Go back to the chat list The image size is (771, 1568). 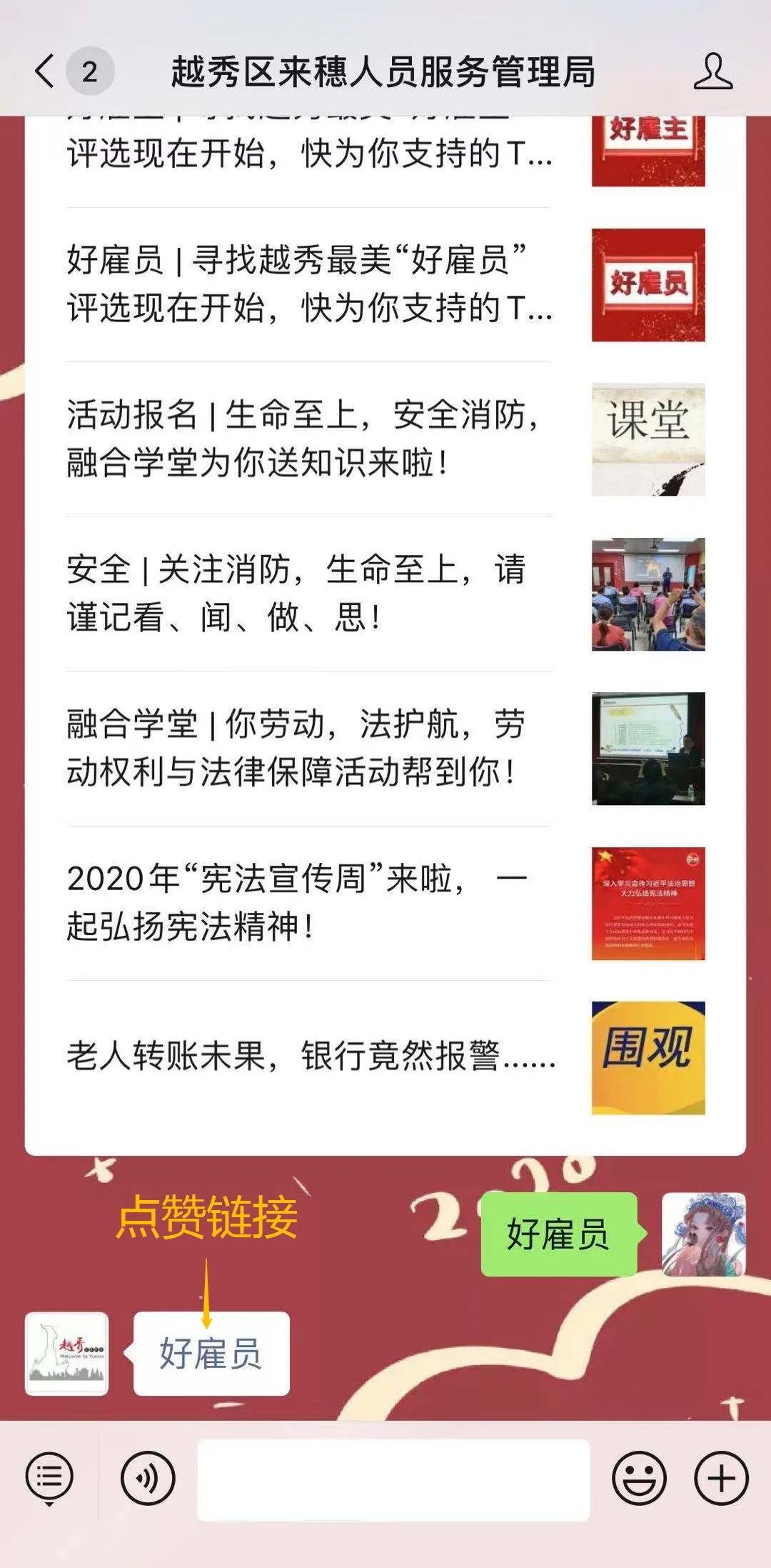(44, 71)
